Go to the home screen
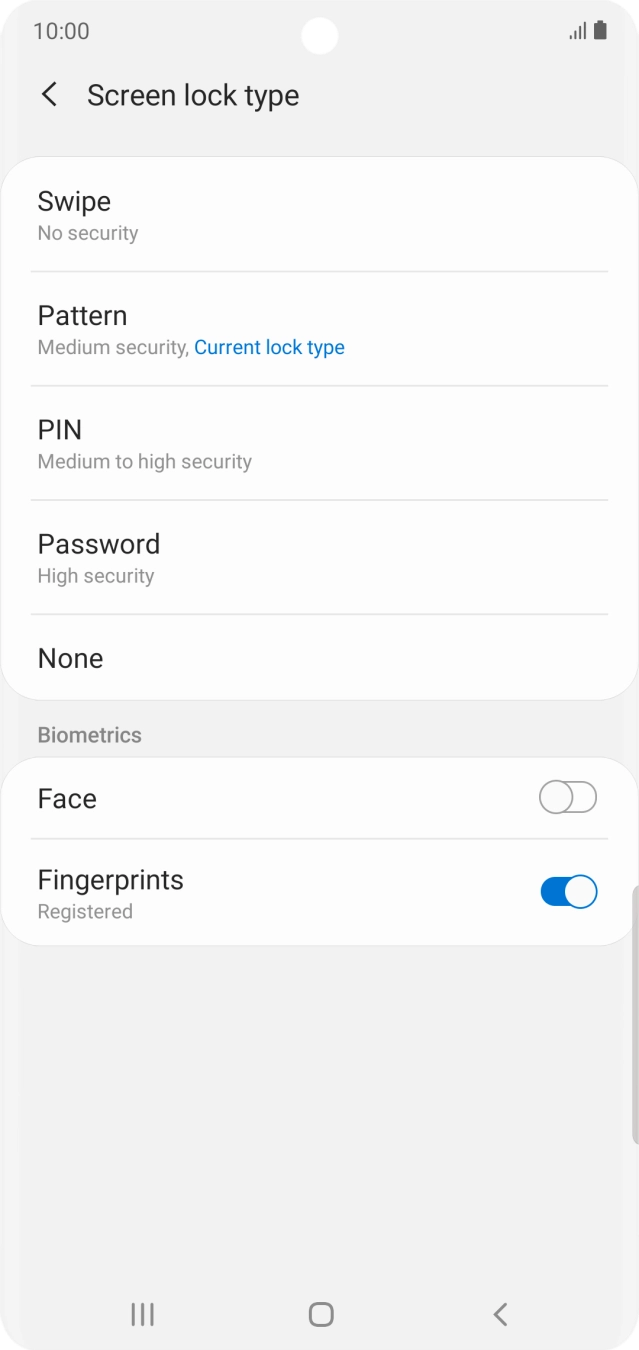 click(x=321, y=1314)
